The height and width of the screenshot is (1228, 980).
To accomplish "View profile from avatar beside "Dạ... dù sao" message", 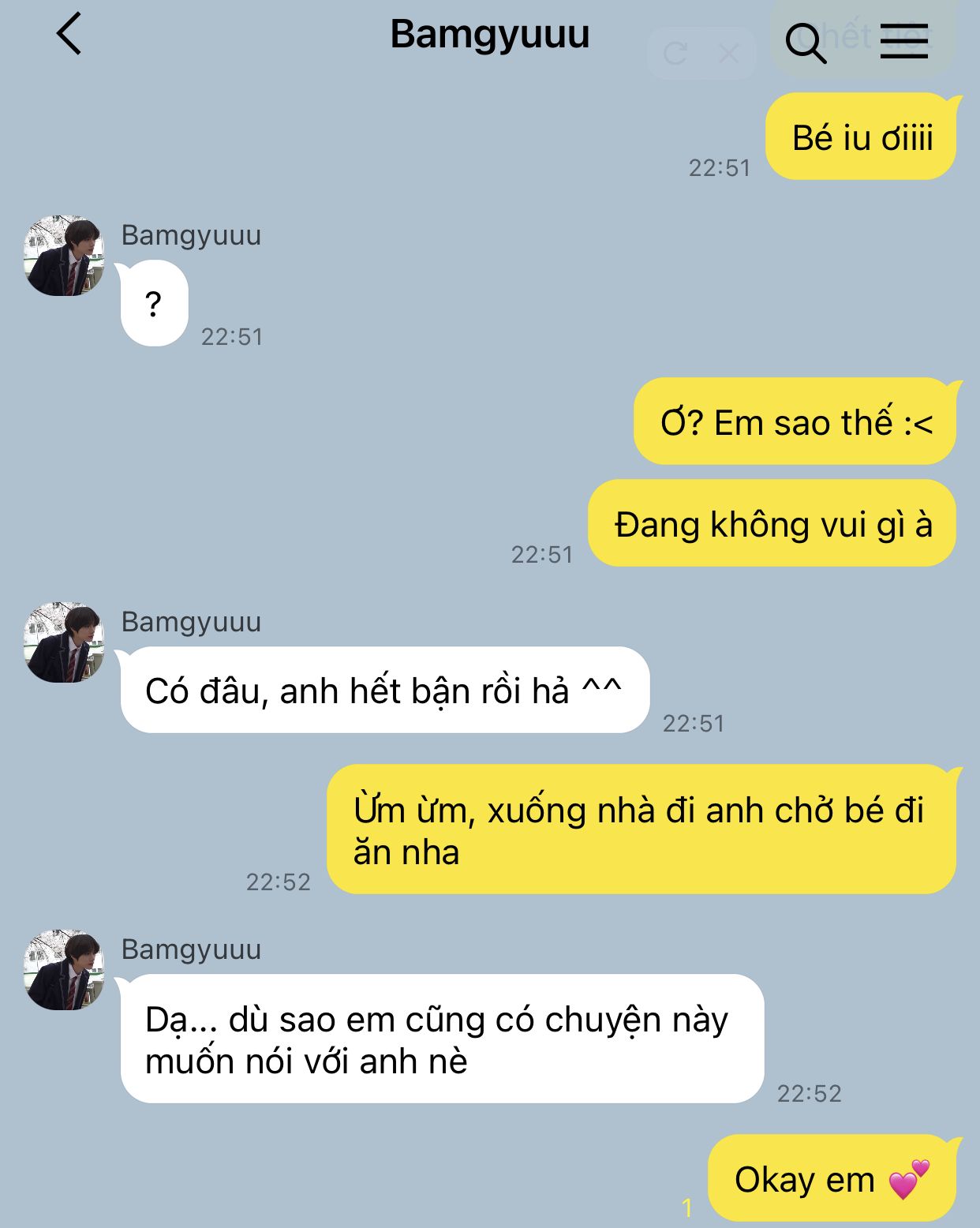I will (x=64, y=970).
